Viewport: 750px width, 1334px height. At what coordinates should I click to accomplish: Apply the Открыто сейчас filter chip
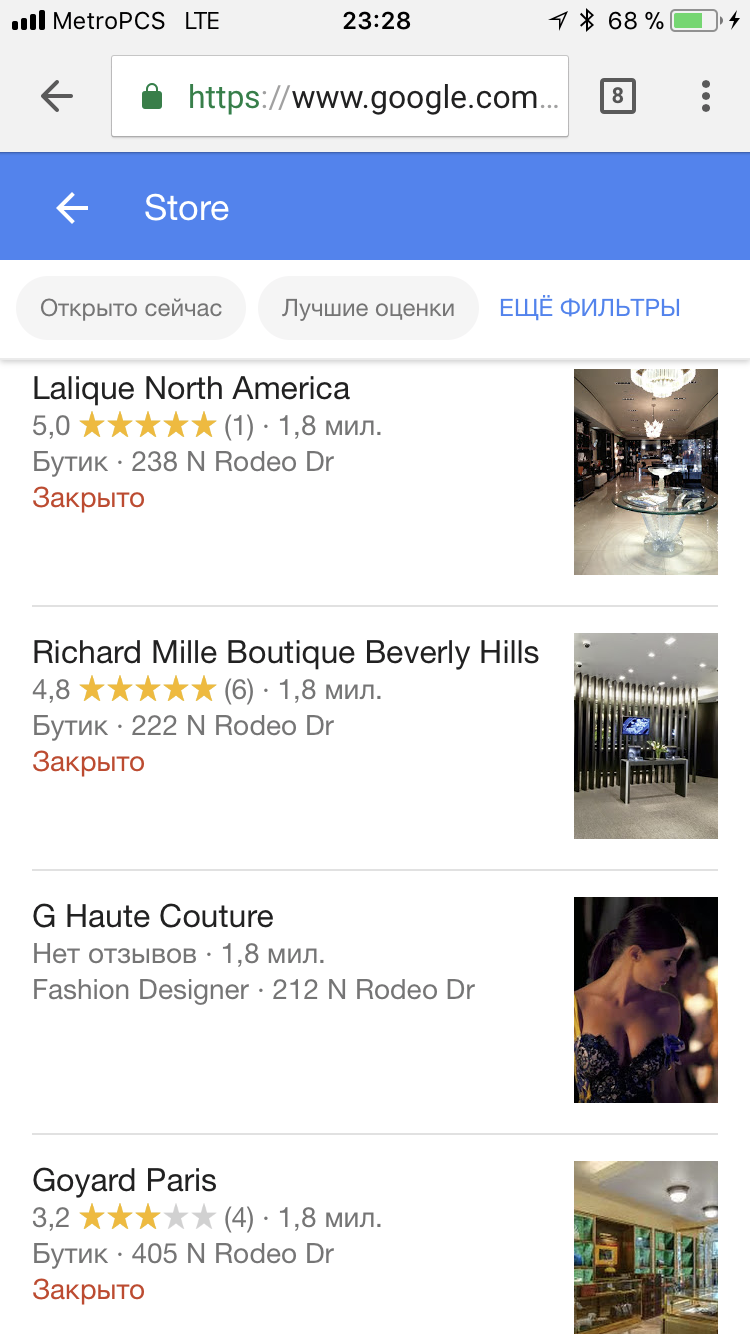(x=131, y=308)
